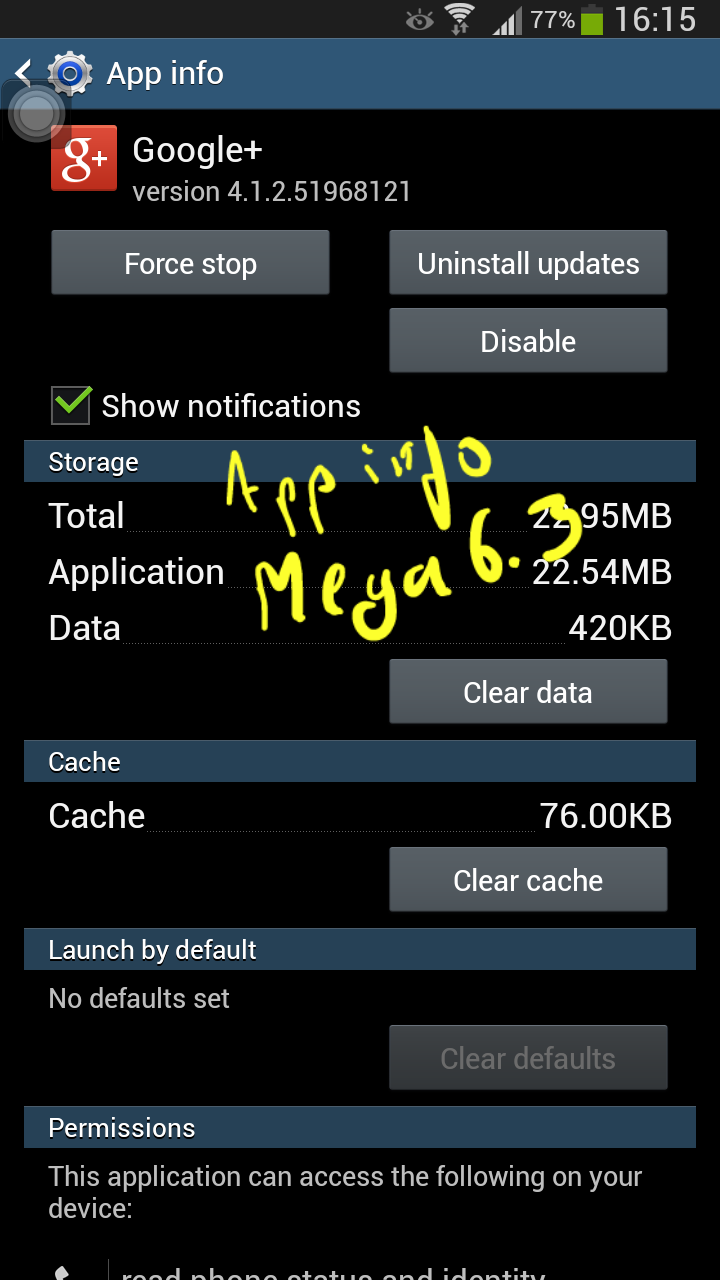The image size is (720, 1280).
Task: Disable the Google+ app
Action: click(528, 341)
